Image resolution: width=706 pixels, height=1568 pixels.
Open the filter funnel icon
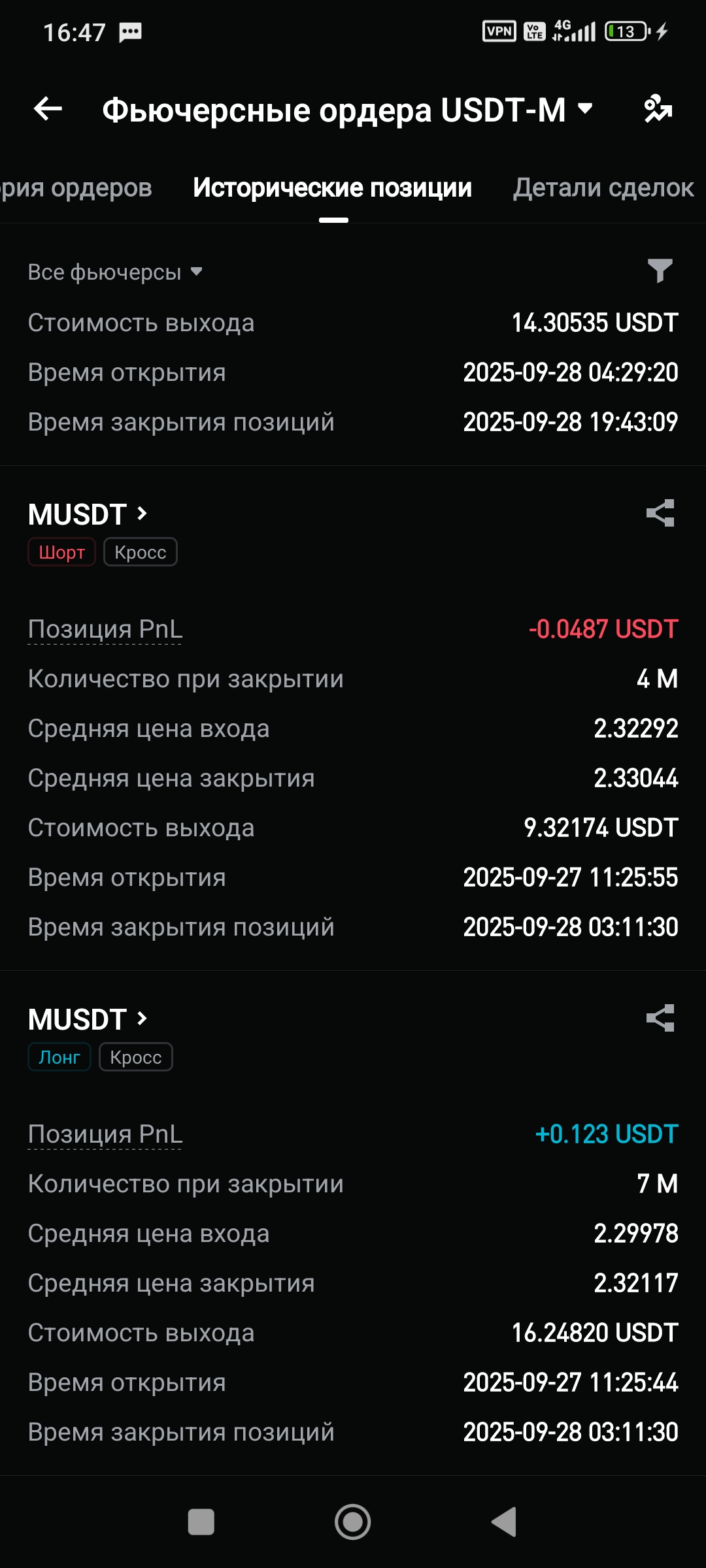click(660, 270)
